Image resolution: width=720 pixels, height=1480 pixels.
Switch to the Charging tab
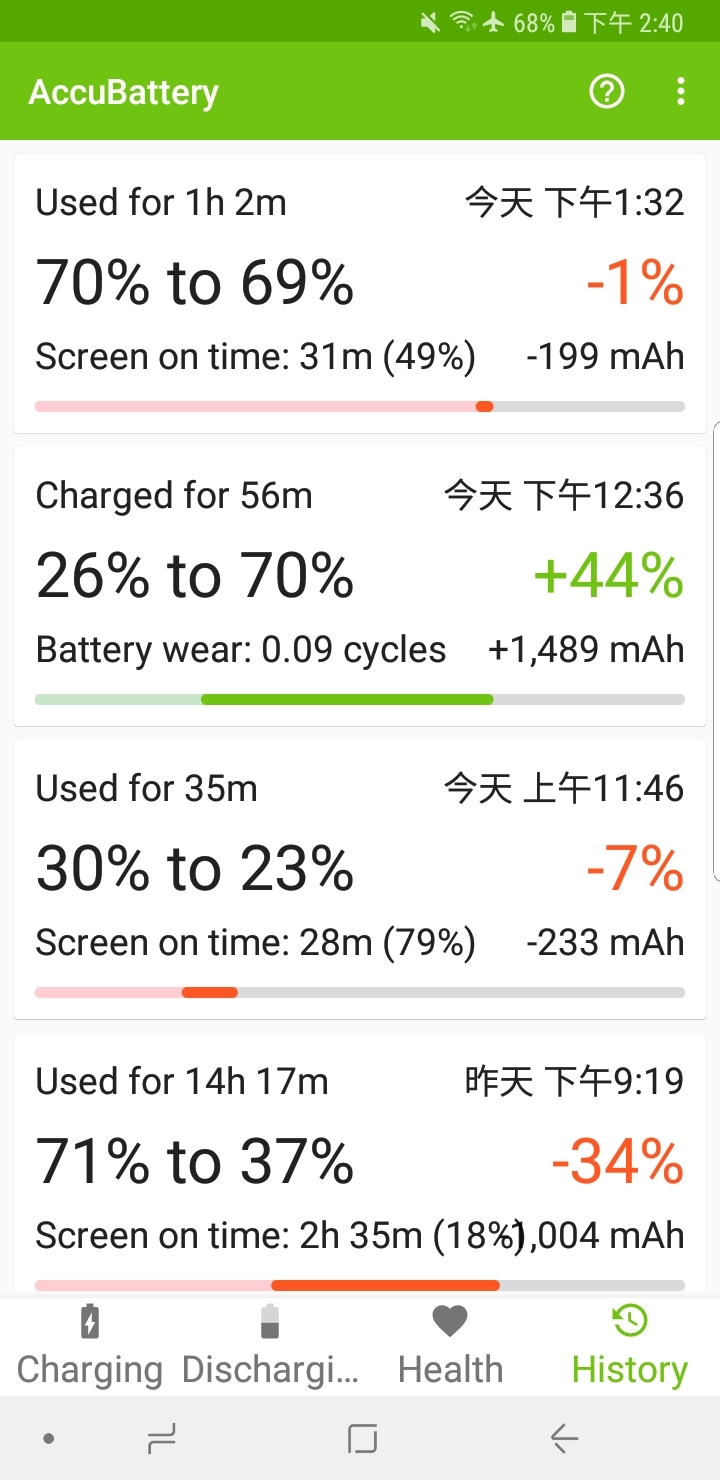pos(90,1345)
